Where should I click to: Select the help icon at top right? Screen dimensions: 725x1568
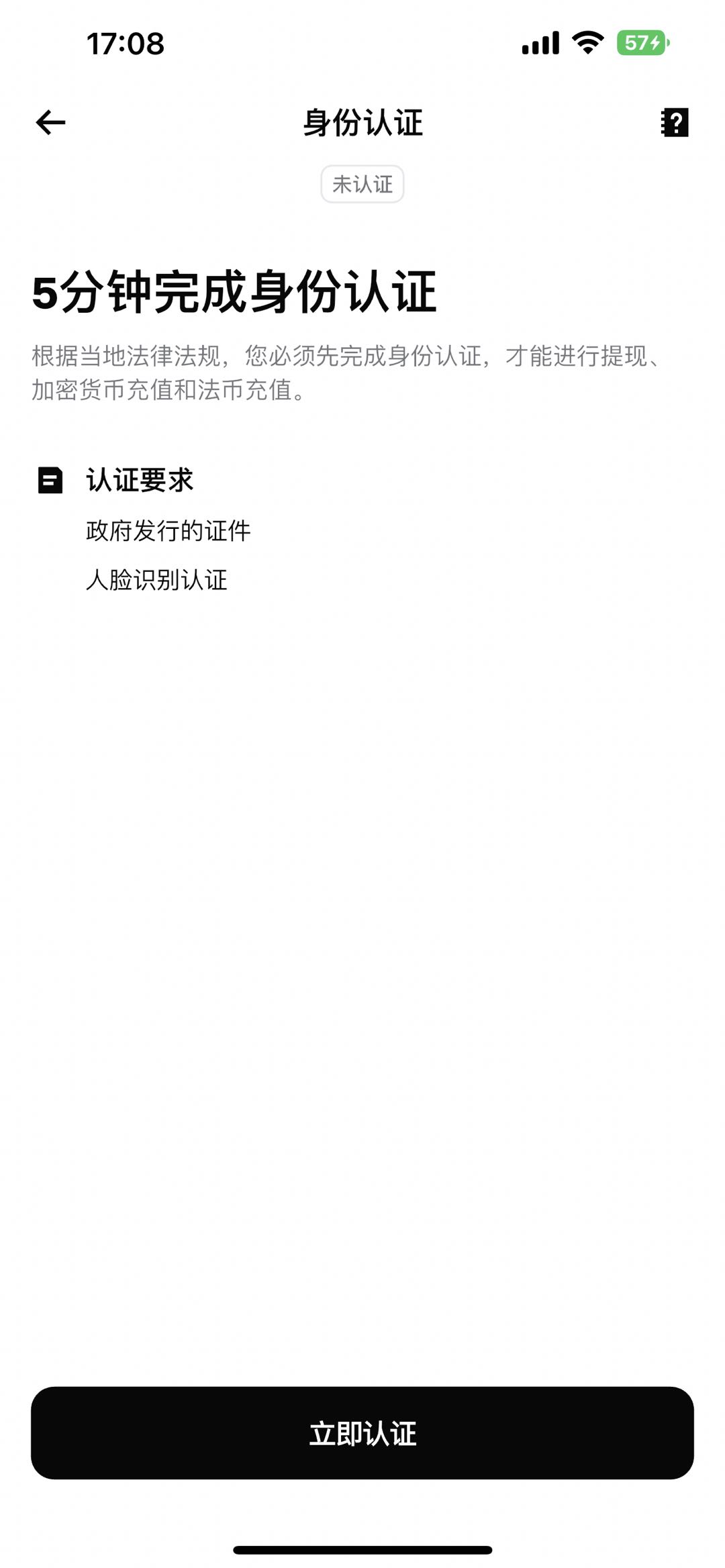click(x=675, y=122)
